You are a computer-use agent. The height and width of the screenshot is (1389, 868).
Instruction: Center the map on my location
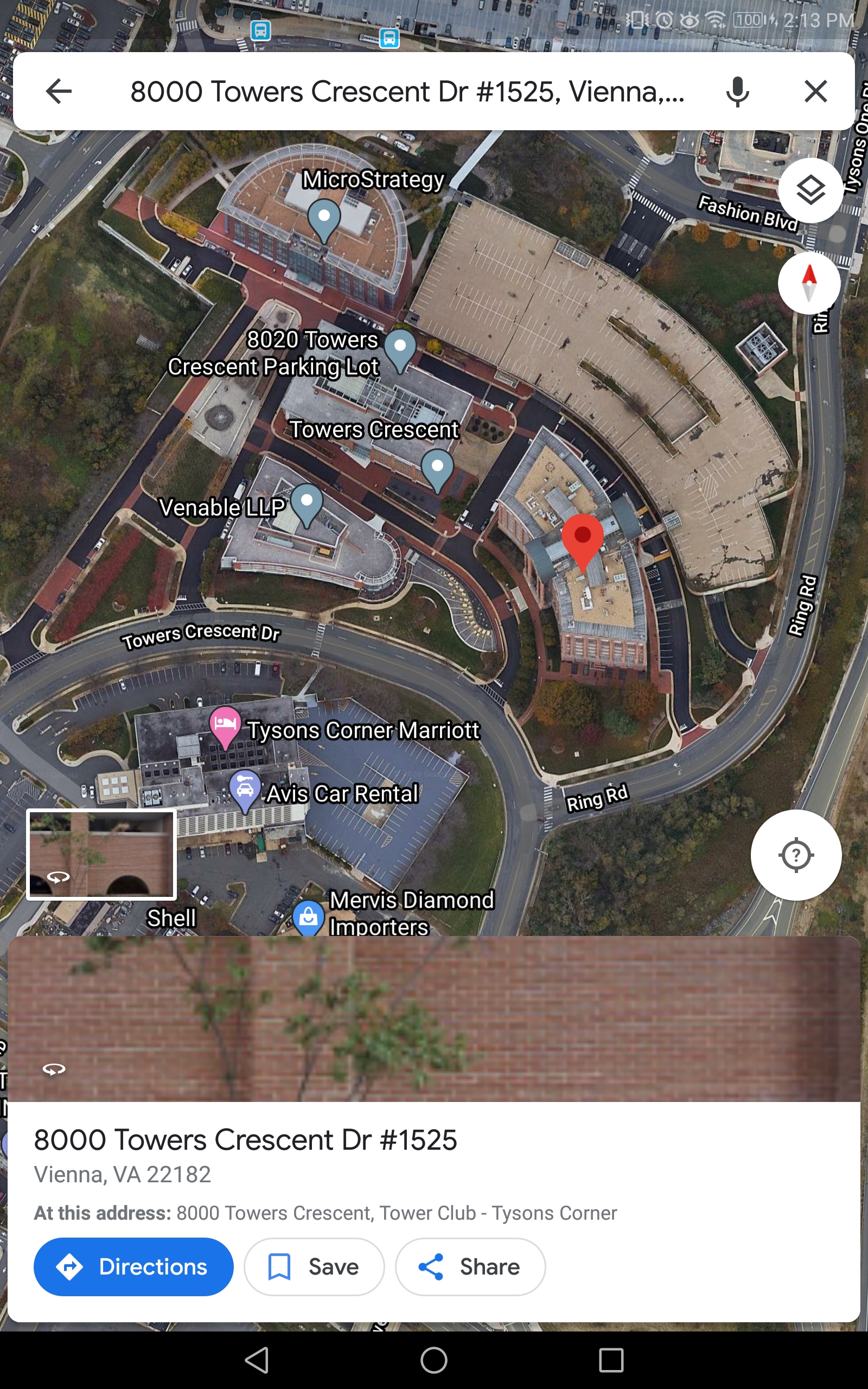(796, 855)
